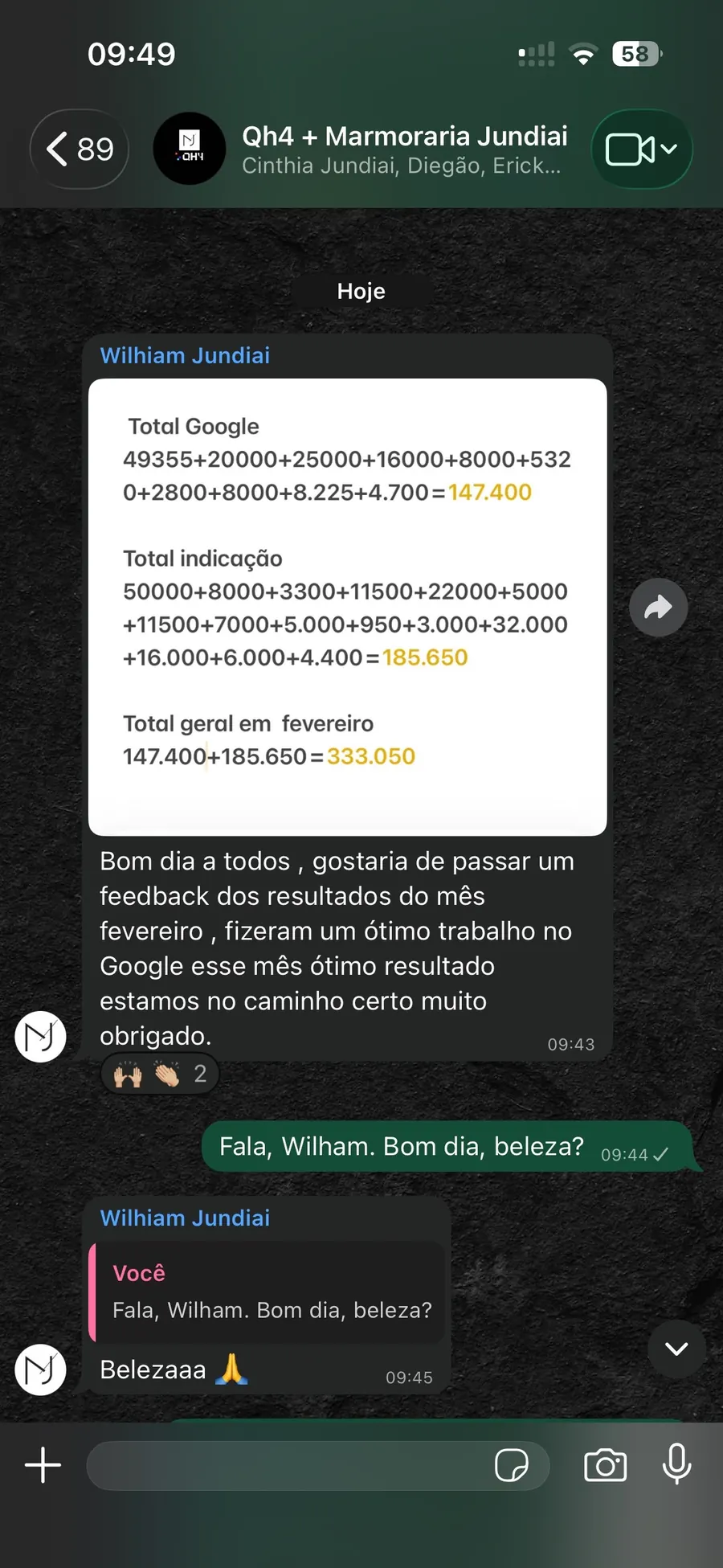Screen dimensions: 723x1568
Task: Record a voice message with the microphone
Action: tap(676, 1464)
